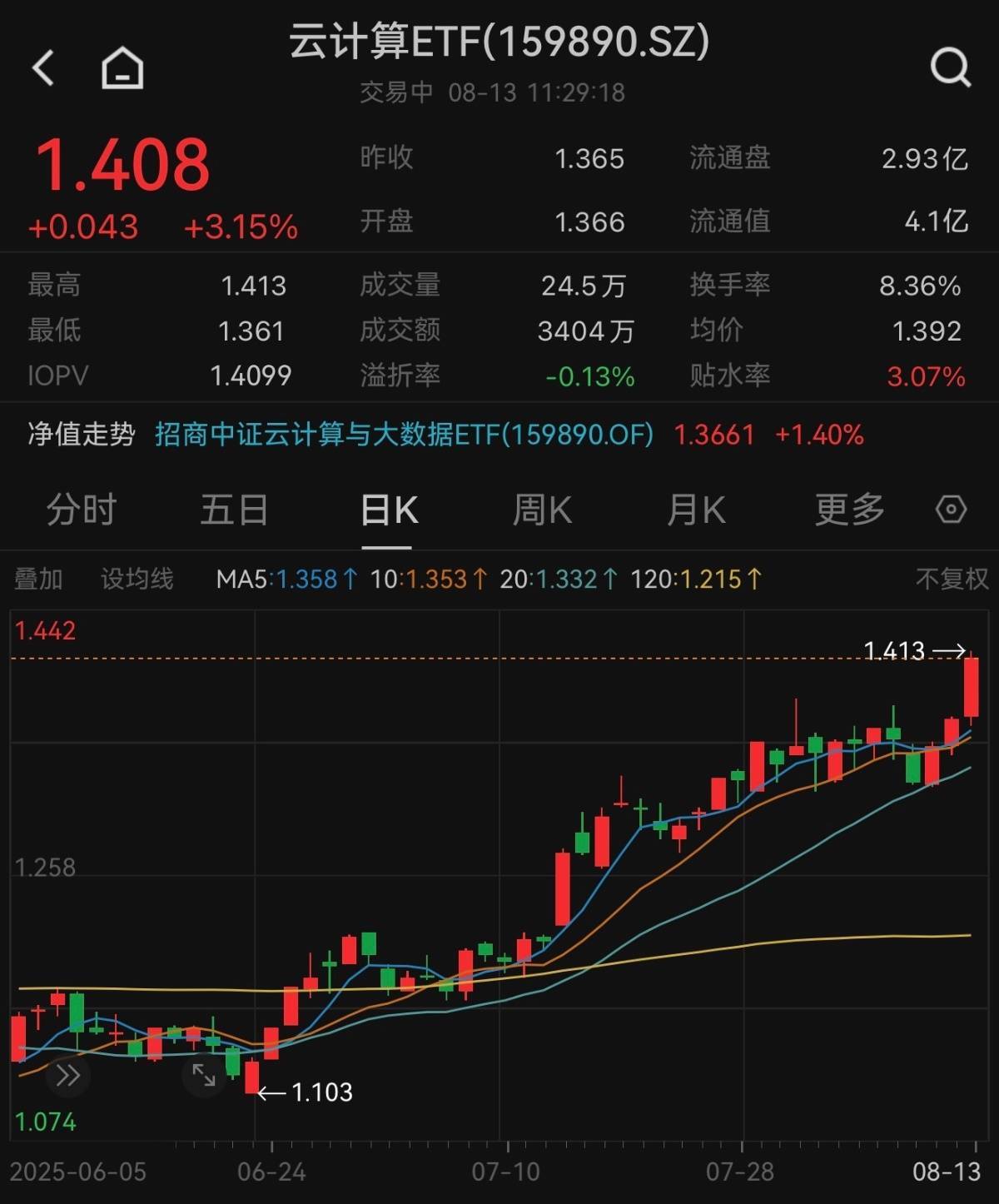Navigate back using the back arrow
This screenshot has height=1204, width=999.
click(43, 67)
